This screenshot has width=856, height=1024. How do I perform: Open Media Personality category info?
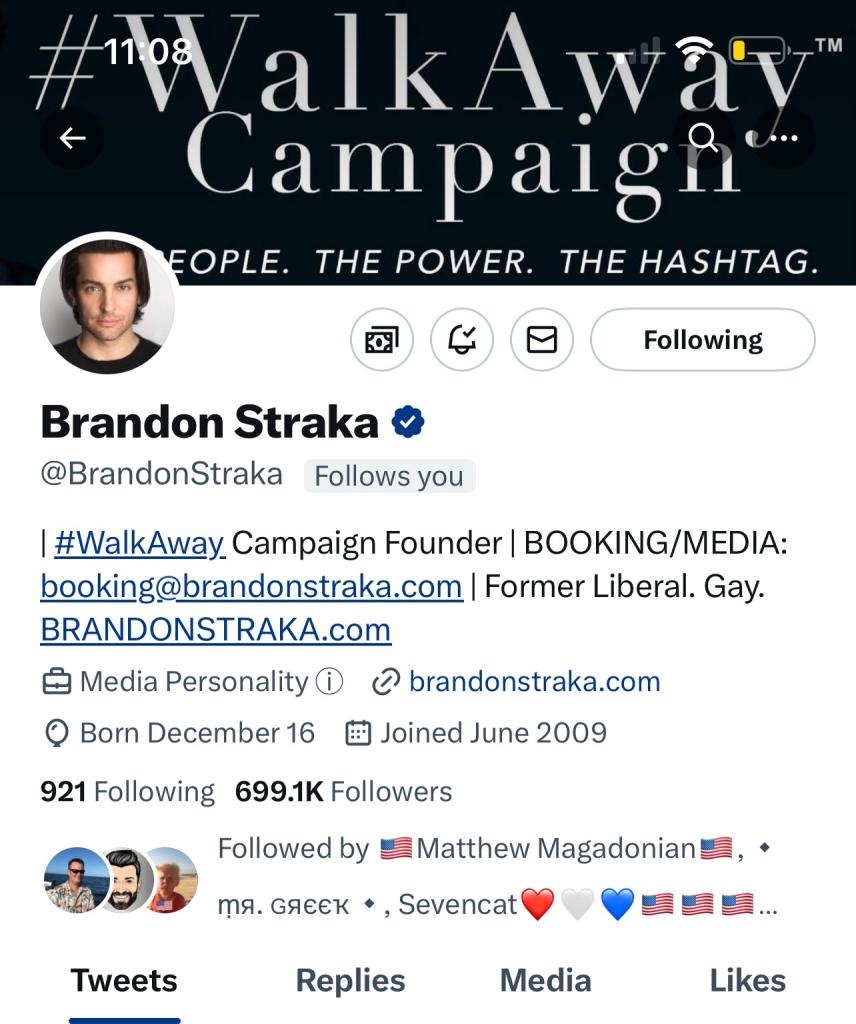(329, 682)
